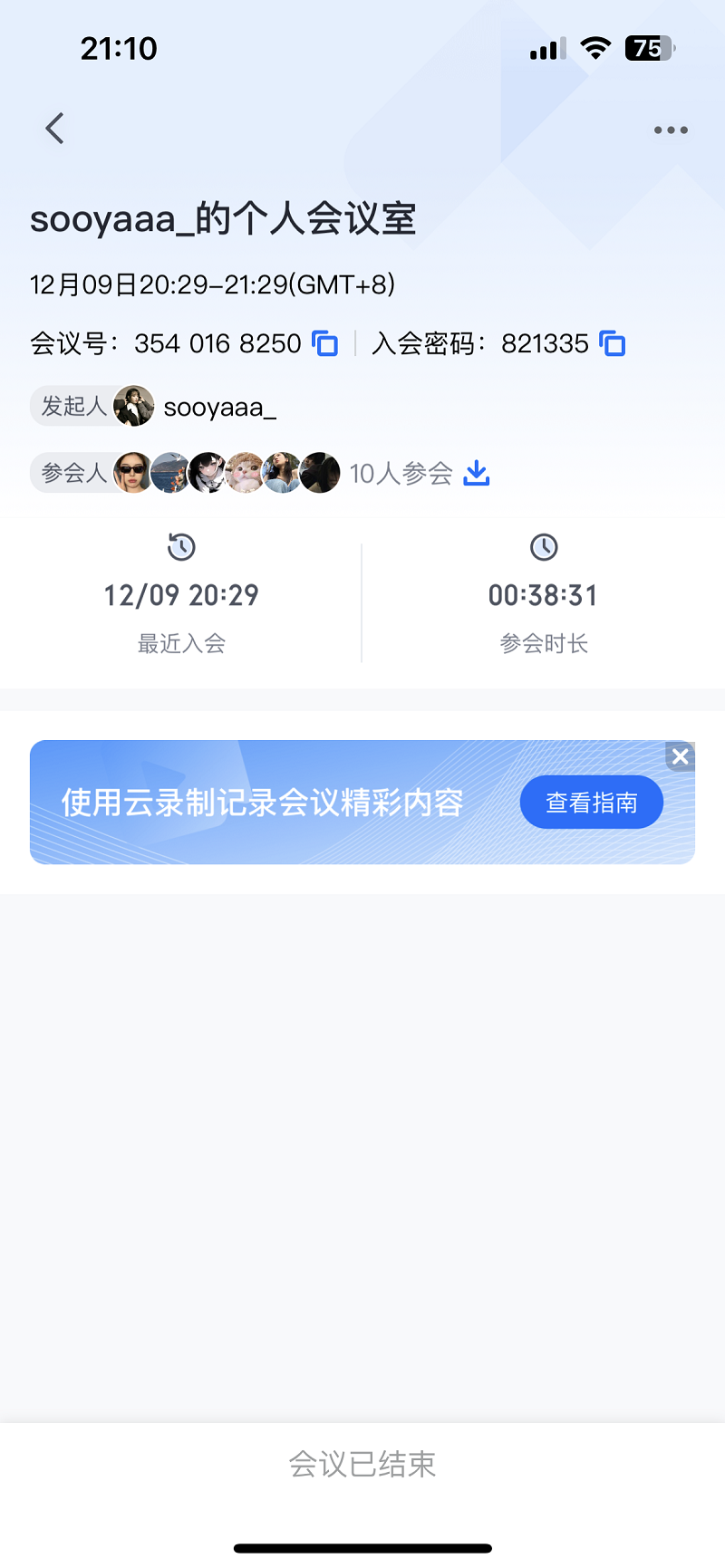Copy the meeting password 821335
Viewport: 725px width, 1568px height.
coord(613,344)
